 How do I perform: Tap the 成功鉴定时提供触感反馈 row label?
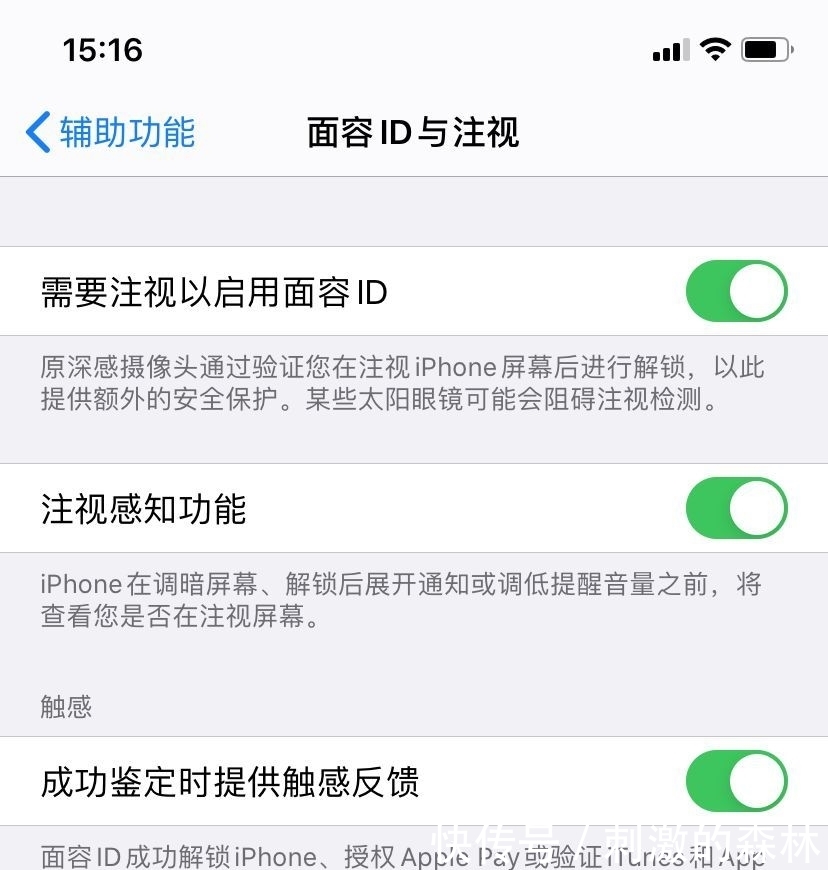tap(232, 781)
